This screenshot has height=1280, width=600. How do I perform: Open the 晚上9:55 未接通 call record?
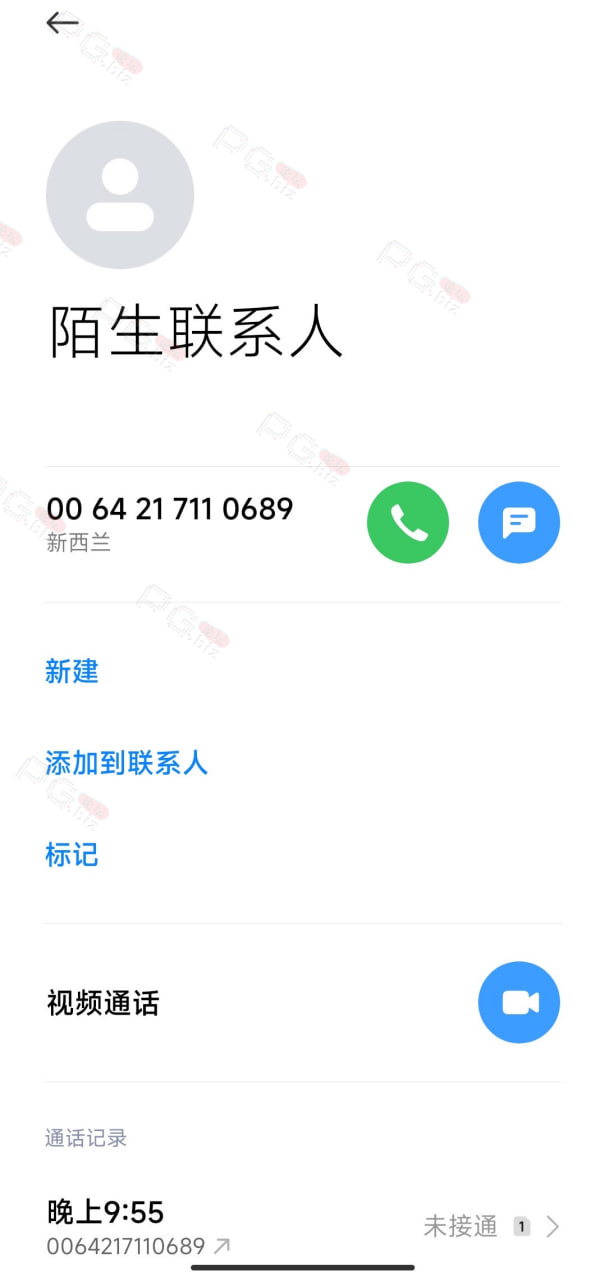coord(303,1228)
